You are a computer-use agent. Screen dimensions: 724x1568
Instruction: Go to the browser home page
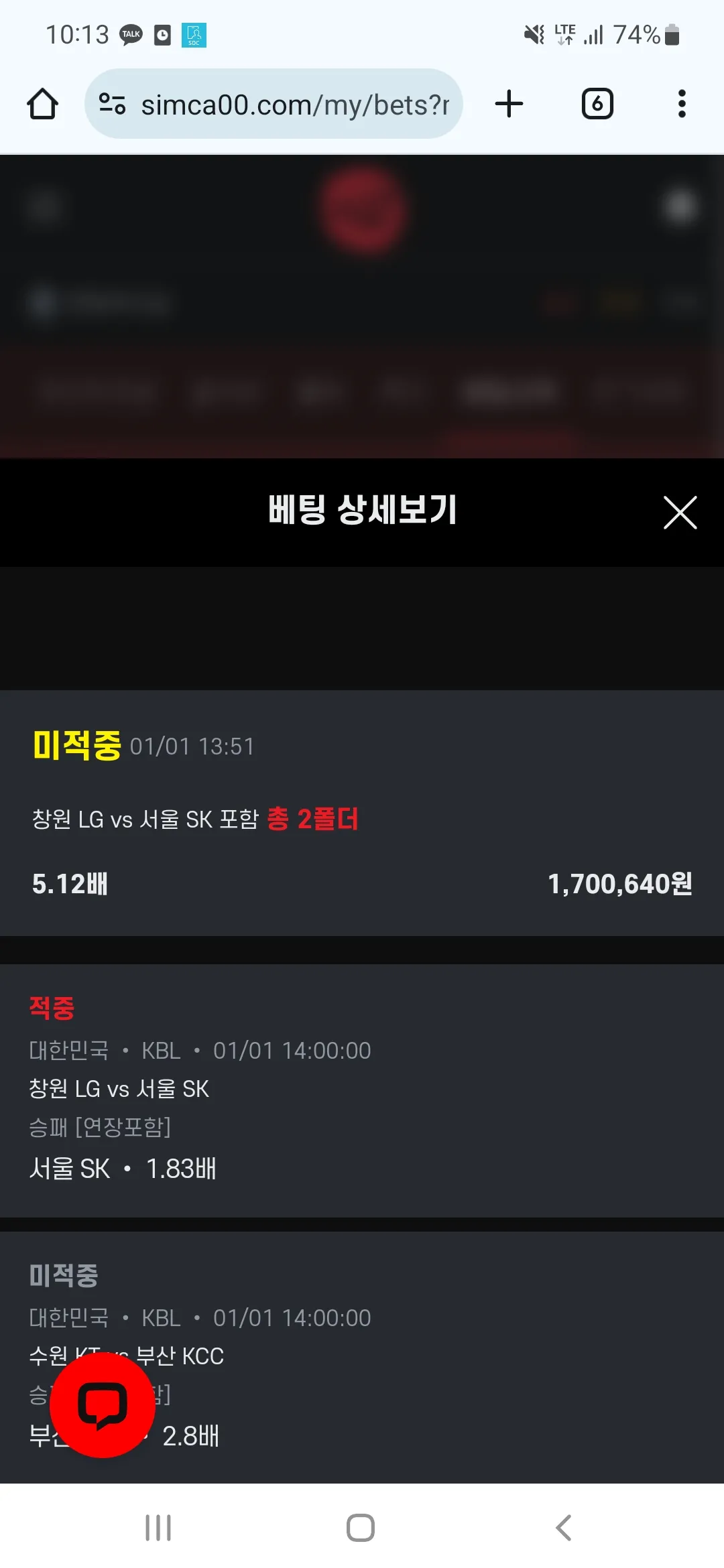pyautogui.click(x=43, y=105)
